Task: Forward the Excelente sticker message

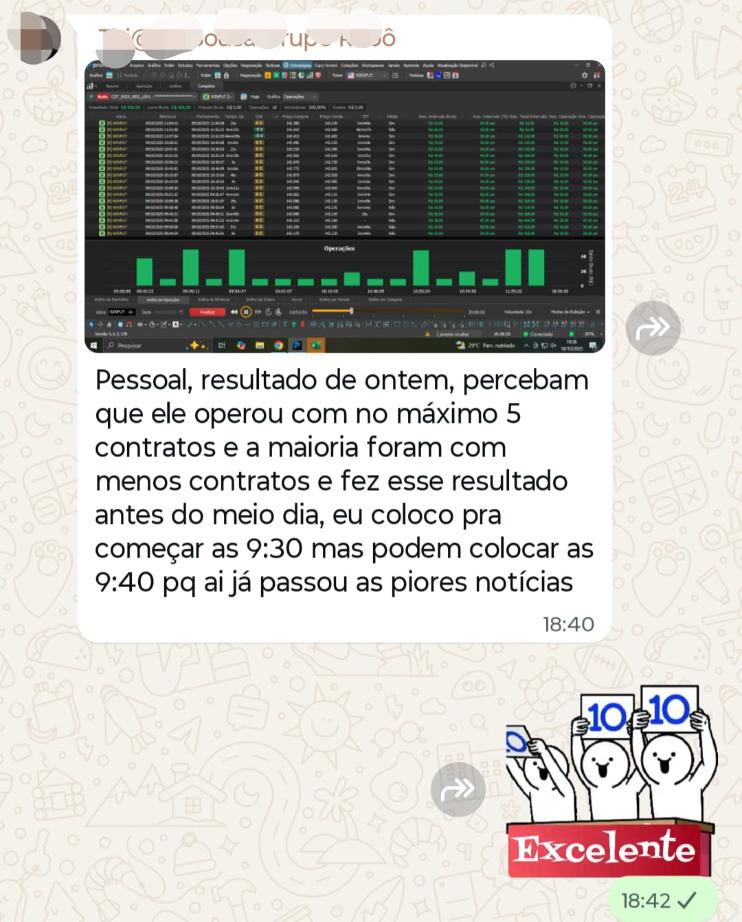Action: pos(458,790)
